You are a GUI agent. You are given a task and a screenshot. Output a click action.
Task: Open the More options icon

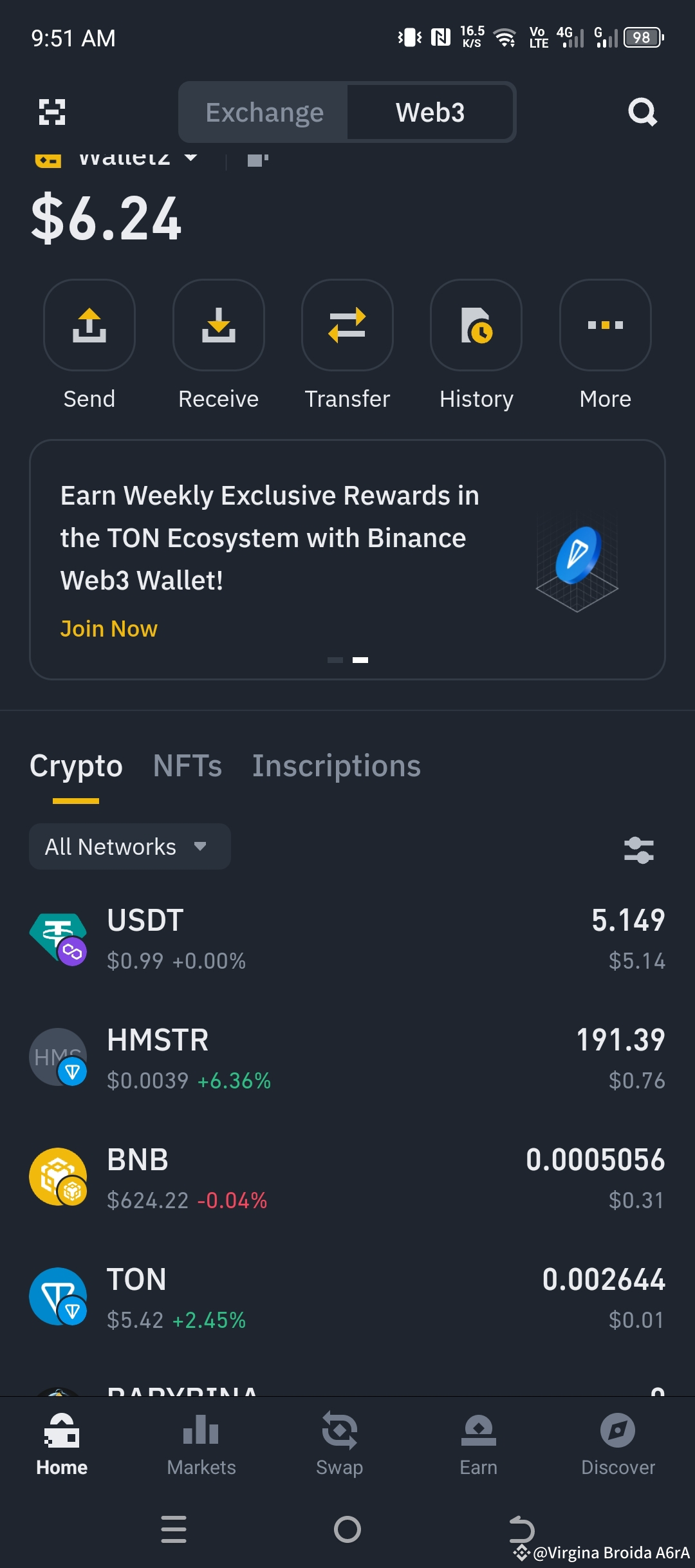604,326
